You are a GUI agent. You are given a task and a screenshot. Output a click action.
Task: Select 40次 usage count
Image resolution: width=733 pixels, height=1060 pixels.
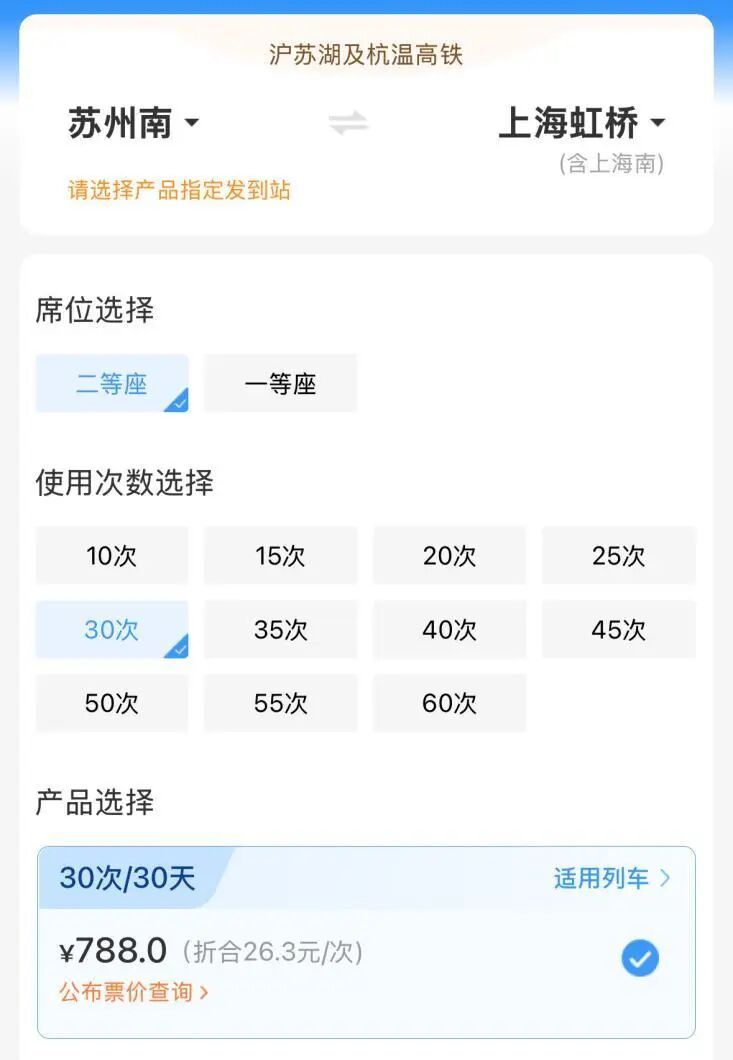[x=449, y=629]
